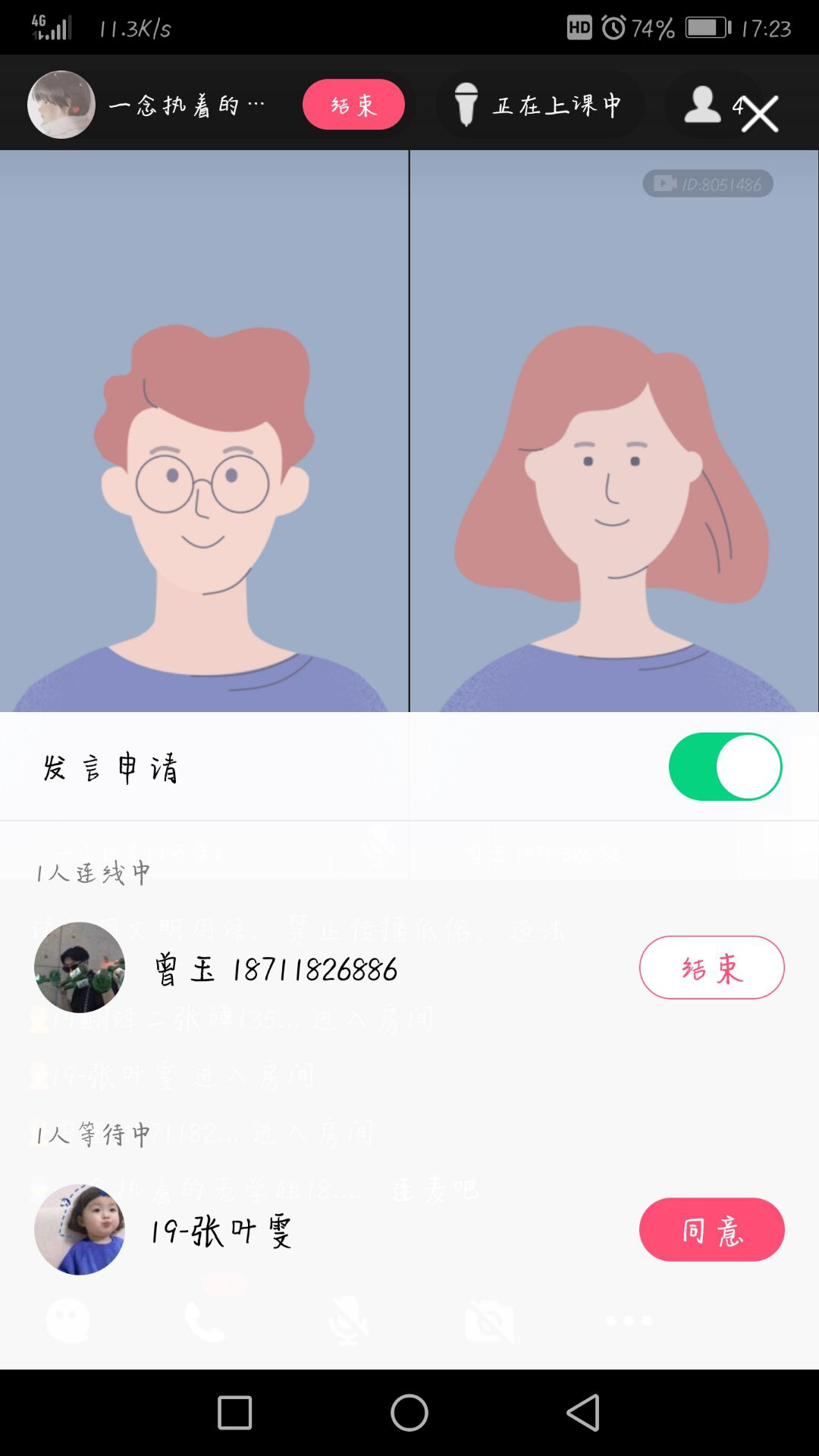This screenshot has width=819, height=1456.
Task: Open 19-张叶雯's avatar in the waiting list
Action: click(x=80, y=1229)
